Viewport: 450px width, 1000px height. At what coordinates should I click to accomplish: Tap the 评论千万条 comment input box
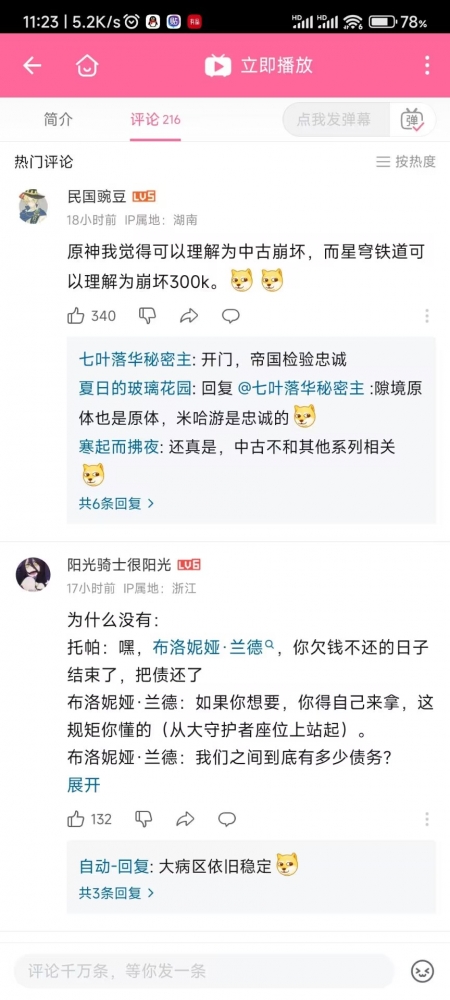click(204, 971)
